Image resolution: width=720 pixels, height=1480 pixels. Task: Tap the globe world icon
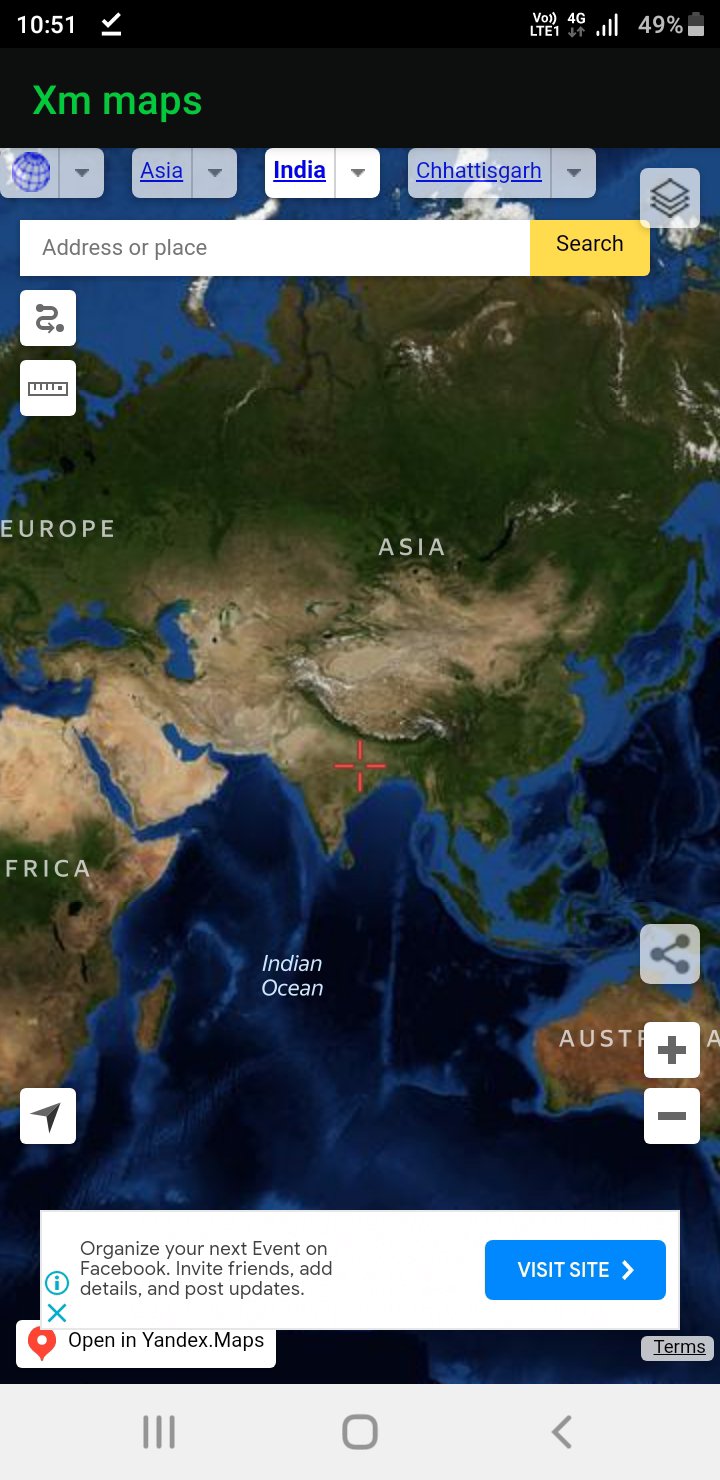[30, 172]
